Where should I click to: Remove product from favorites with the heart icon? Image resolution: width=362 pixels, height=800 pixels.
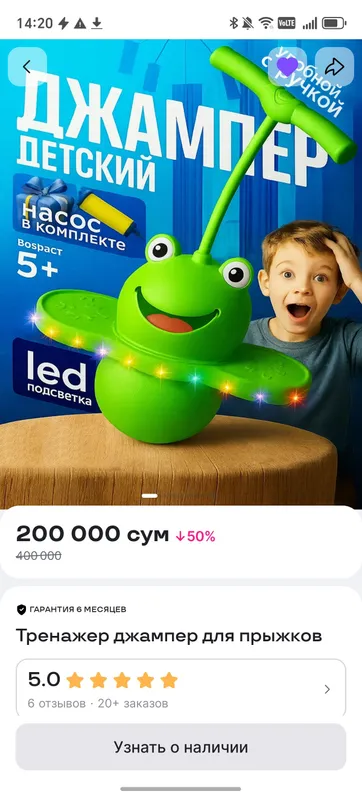pos(288,67)
